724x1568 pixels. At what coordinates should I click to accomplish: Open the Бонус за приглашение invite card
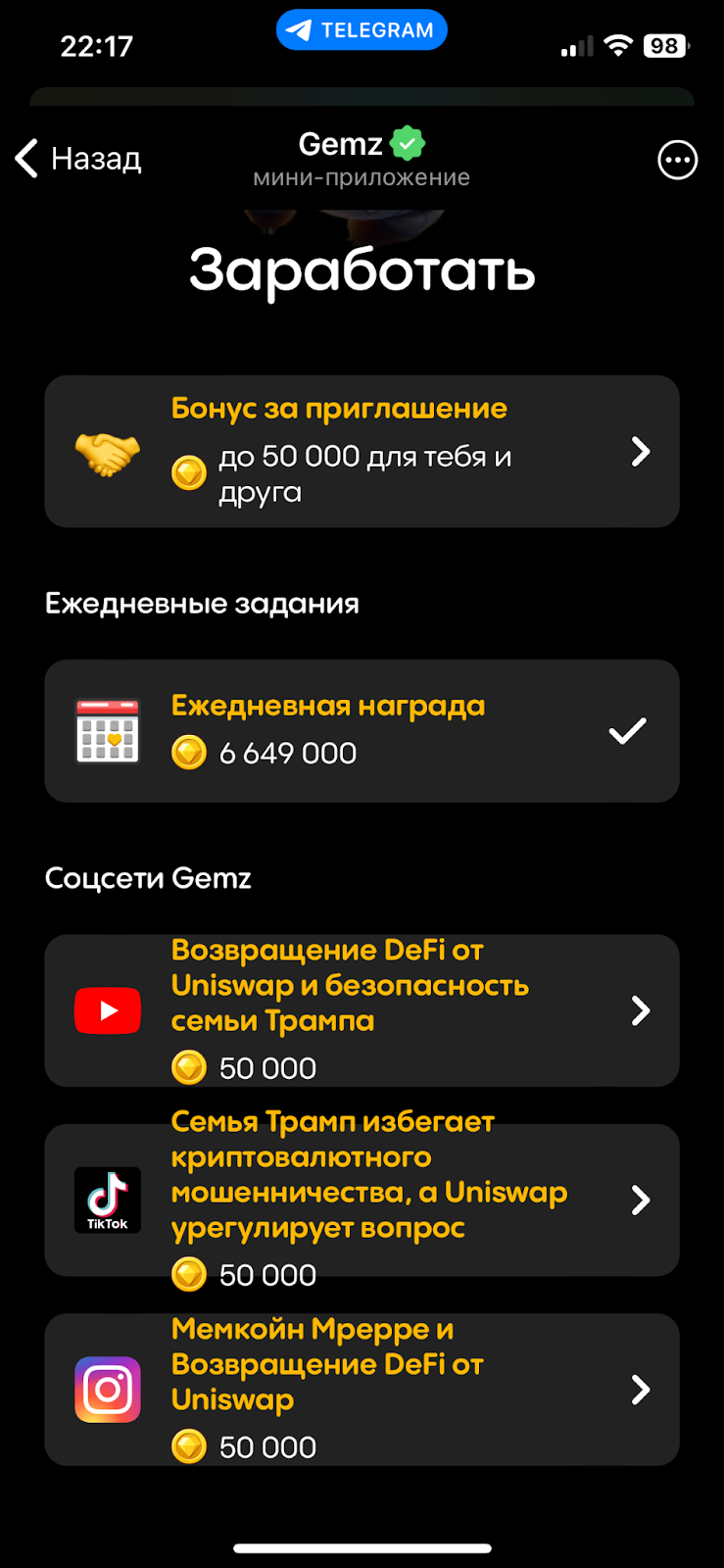362,452
